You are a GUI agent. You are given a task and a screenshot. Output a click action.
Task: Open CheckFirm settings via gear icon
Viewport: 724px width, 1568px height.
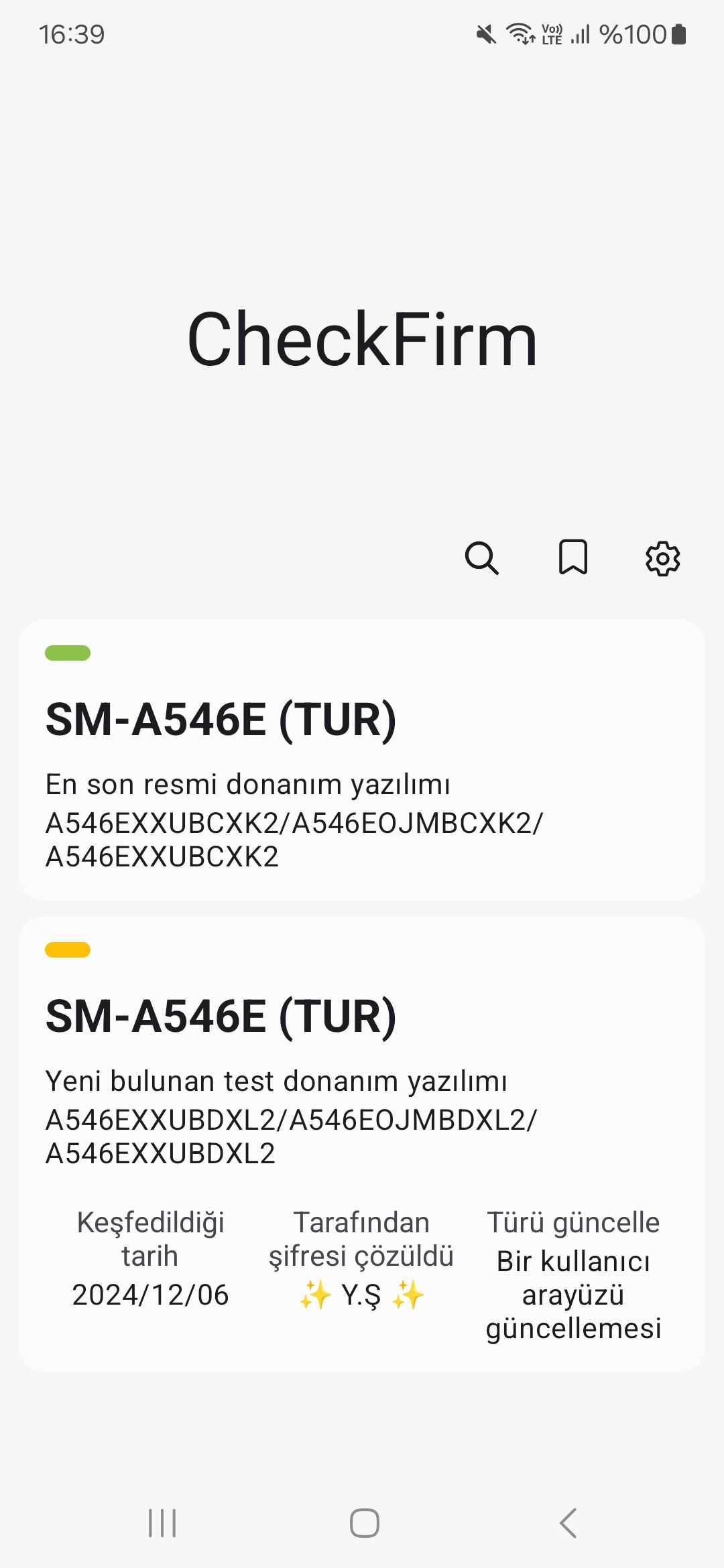coord(662,560)
